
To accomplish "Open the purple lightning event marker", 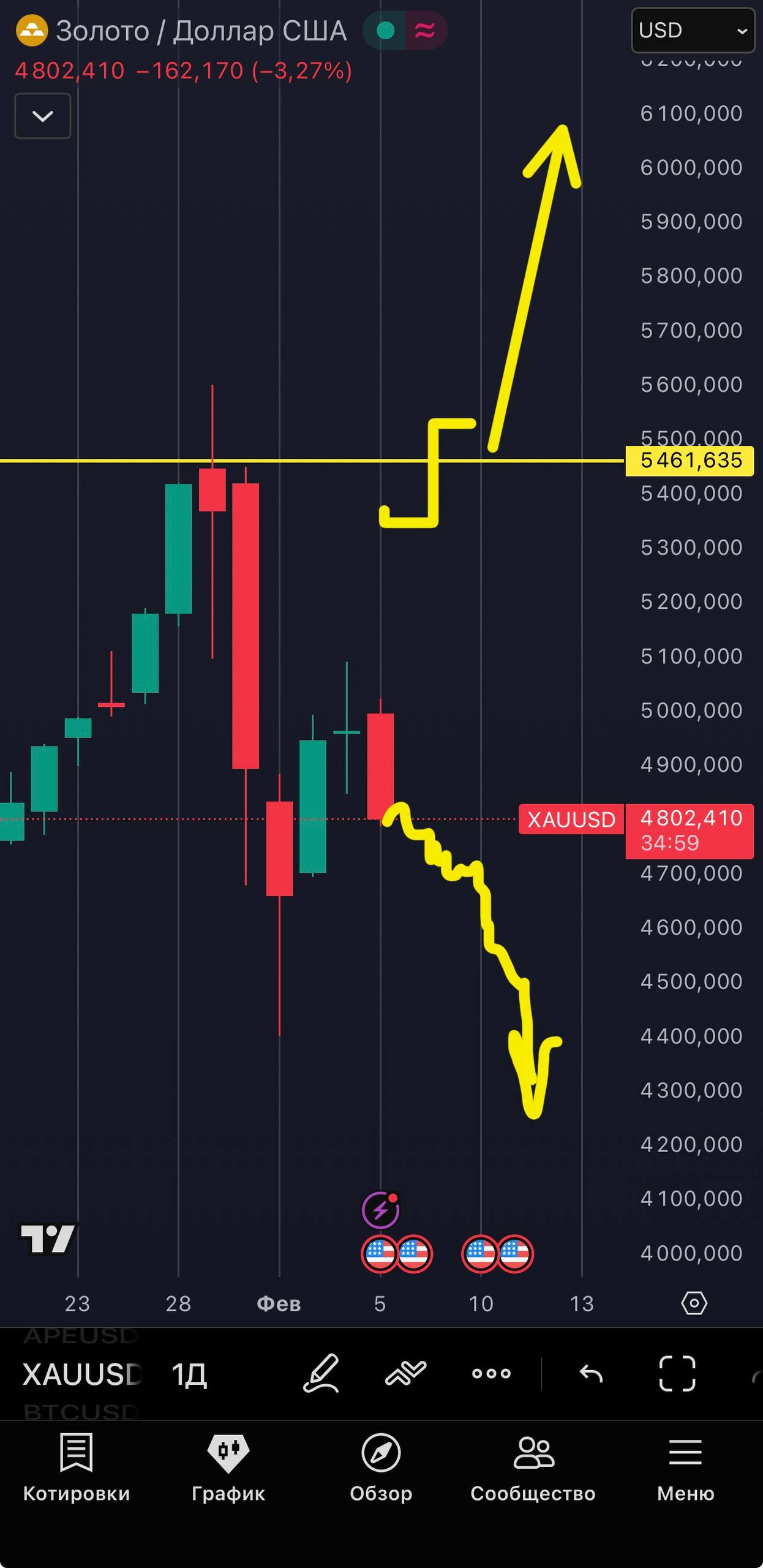I will tap(380, 1210).
